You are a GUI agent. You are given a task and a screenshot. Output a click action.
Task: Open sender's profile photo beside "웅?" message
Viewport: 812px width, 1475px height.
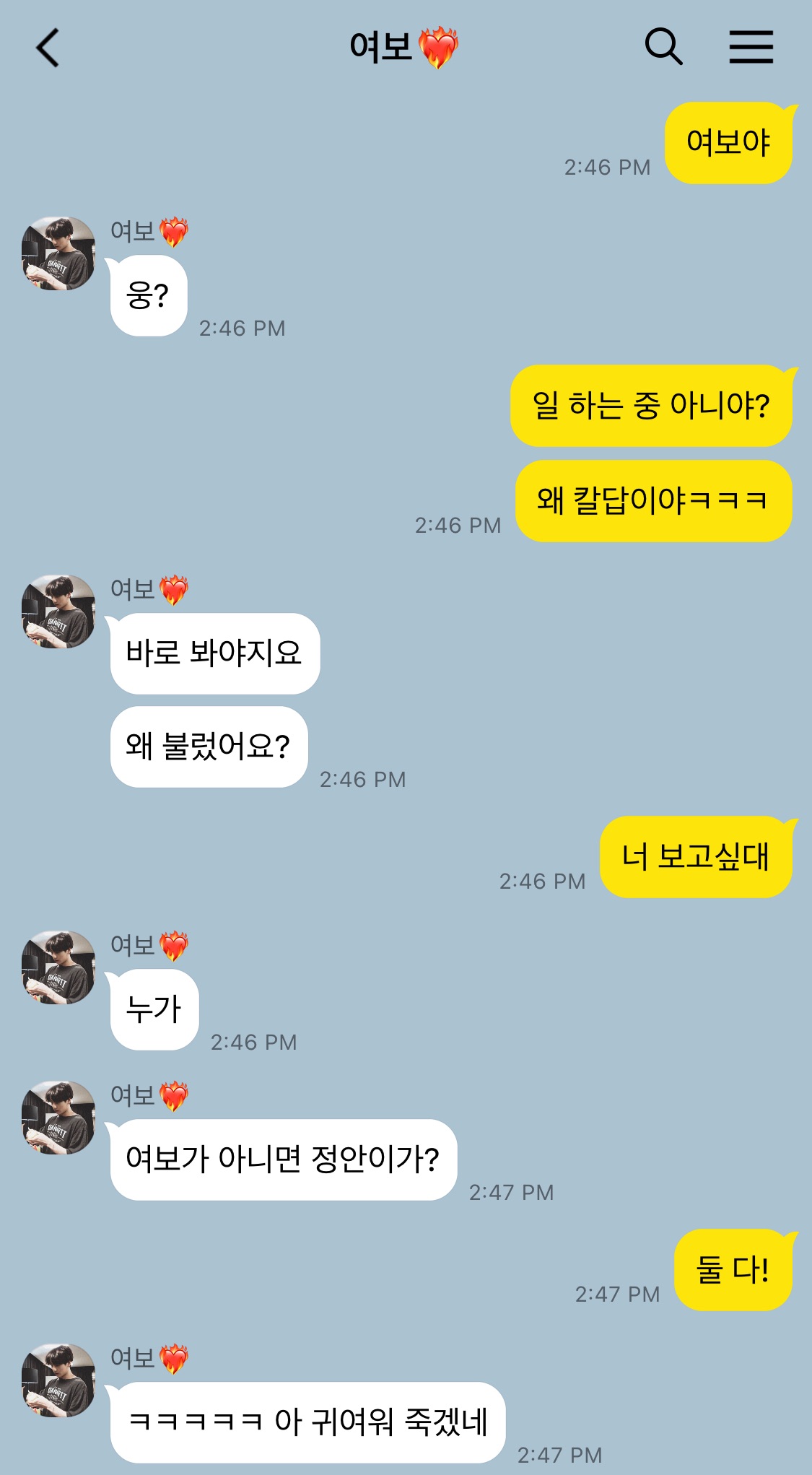(58, 253)
